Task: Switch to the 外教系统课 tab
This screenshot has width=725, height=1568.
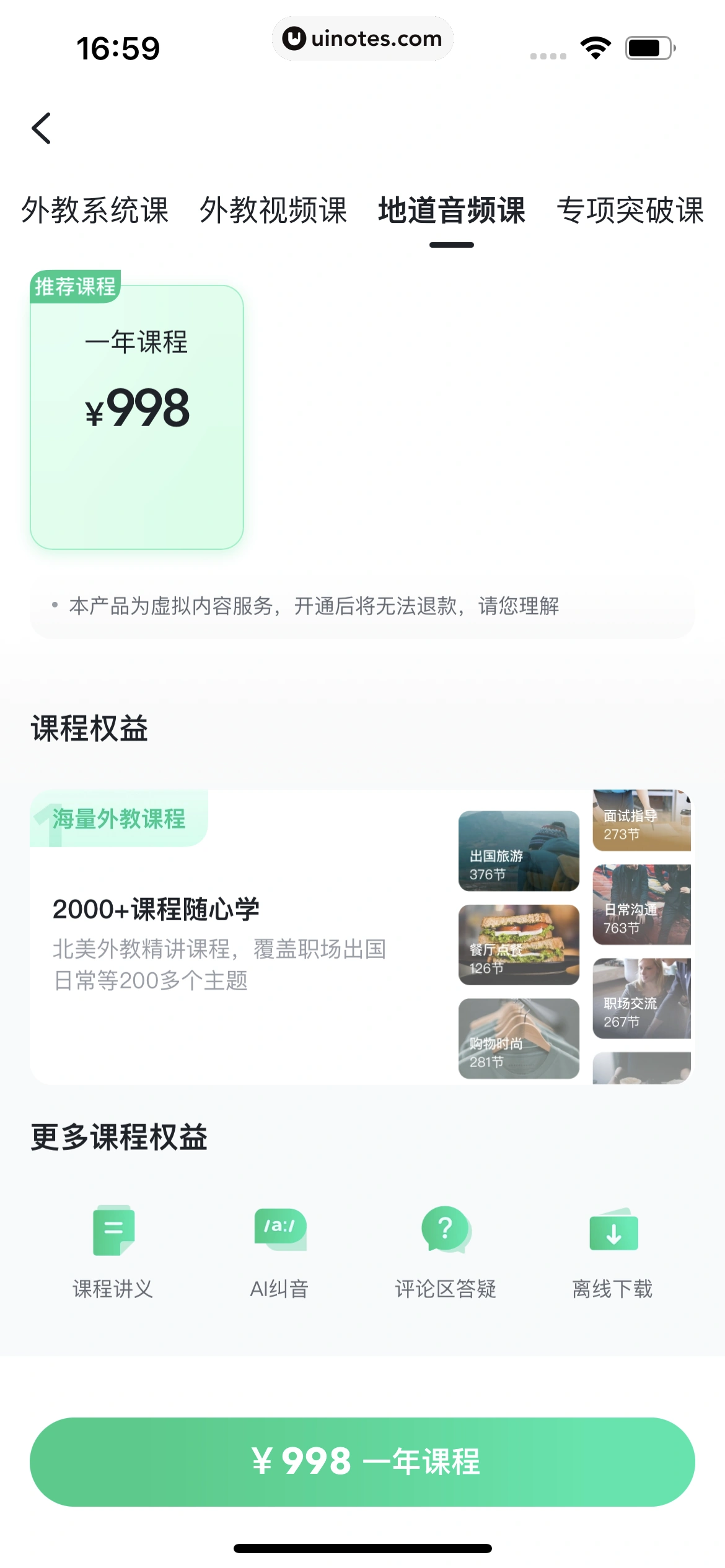Action: click(95, 211)
